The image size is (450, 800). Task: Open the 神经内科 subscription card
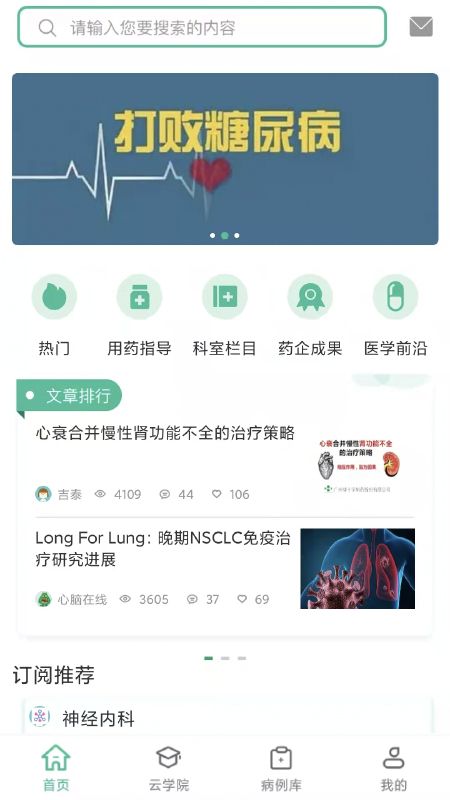coord(228,717)
